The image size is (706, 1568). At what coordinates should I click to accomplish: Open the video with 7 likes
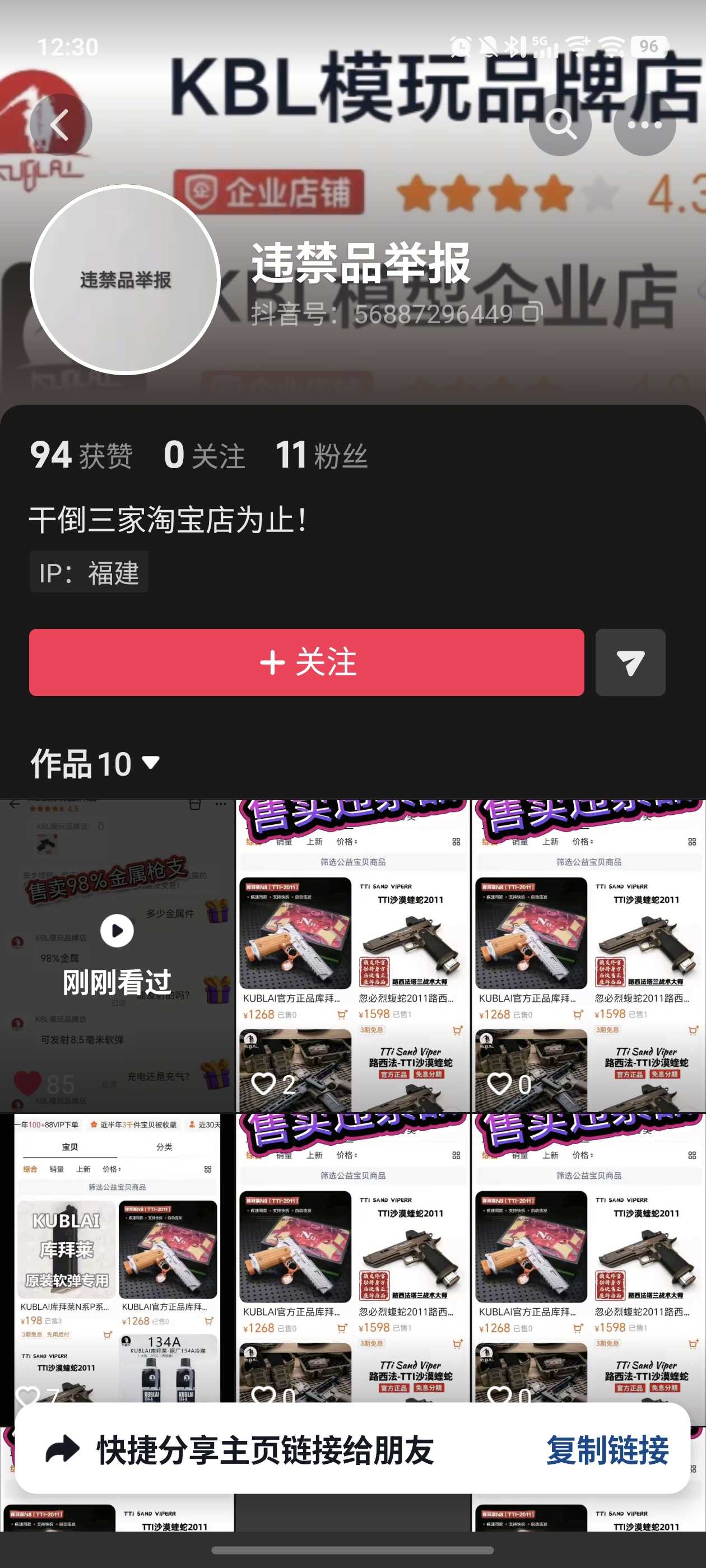click(x=117, y=1260)
